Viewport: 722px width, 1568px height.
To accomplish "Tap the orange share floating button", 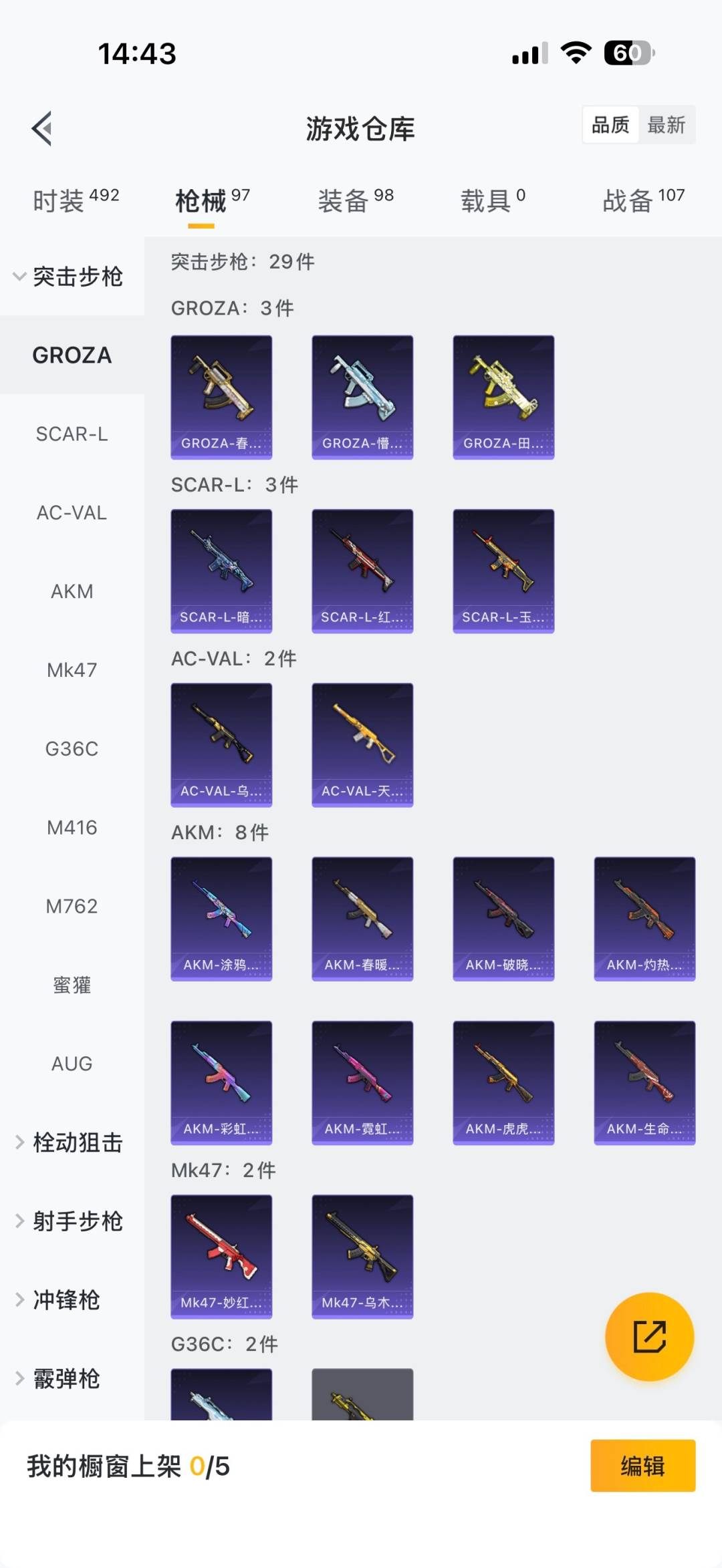I will tap(649, 1336).
